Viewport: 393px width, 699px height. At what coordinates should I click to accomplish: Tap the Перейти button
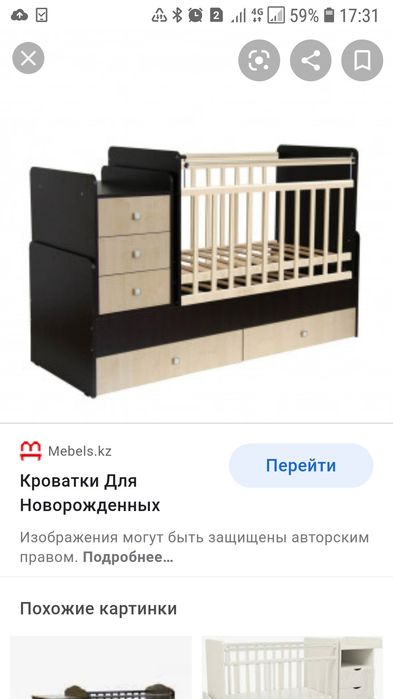point(301,465)
